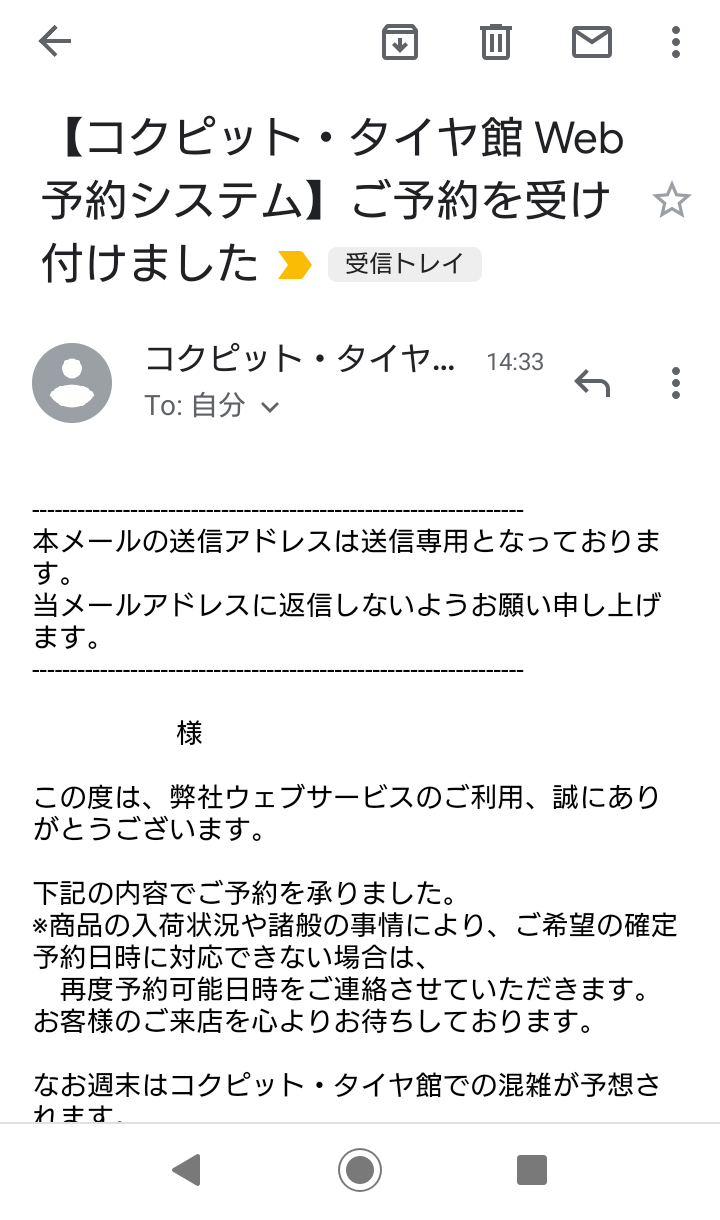Open the sender's profile avatar
Image resolution: width=720 pixels, height=1220 pixels.
[x=72, y=383]
